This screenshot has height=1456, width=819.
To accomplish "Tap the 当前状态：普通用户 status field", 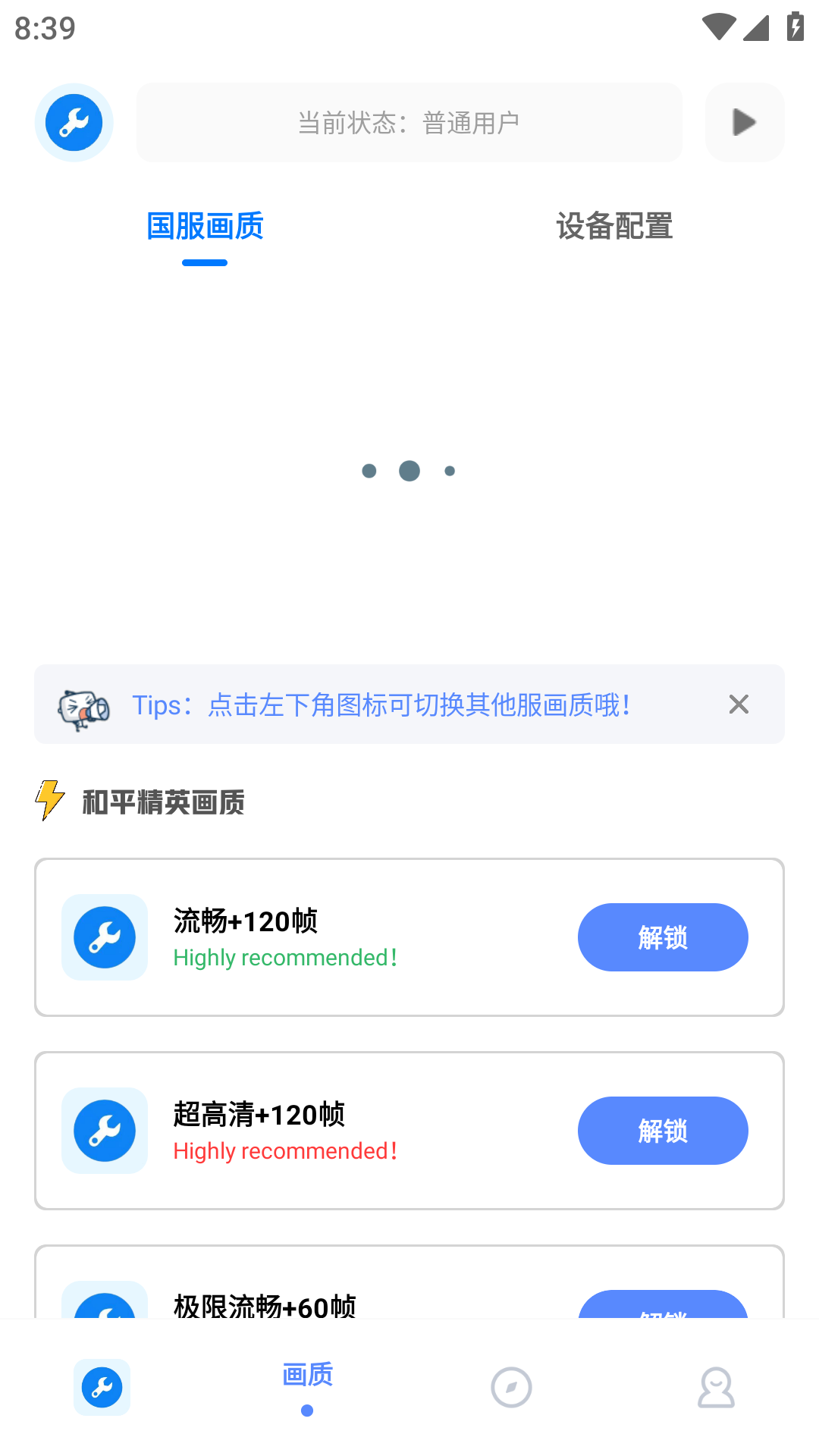I will point(409,122).
